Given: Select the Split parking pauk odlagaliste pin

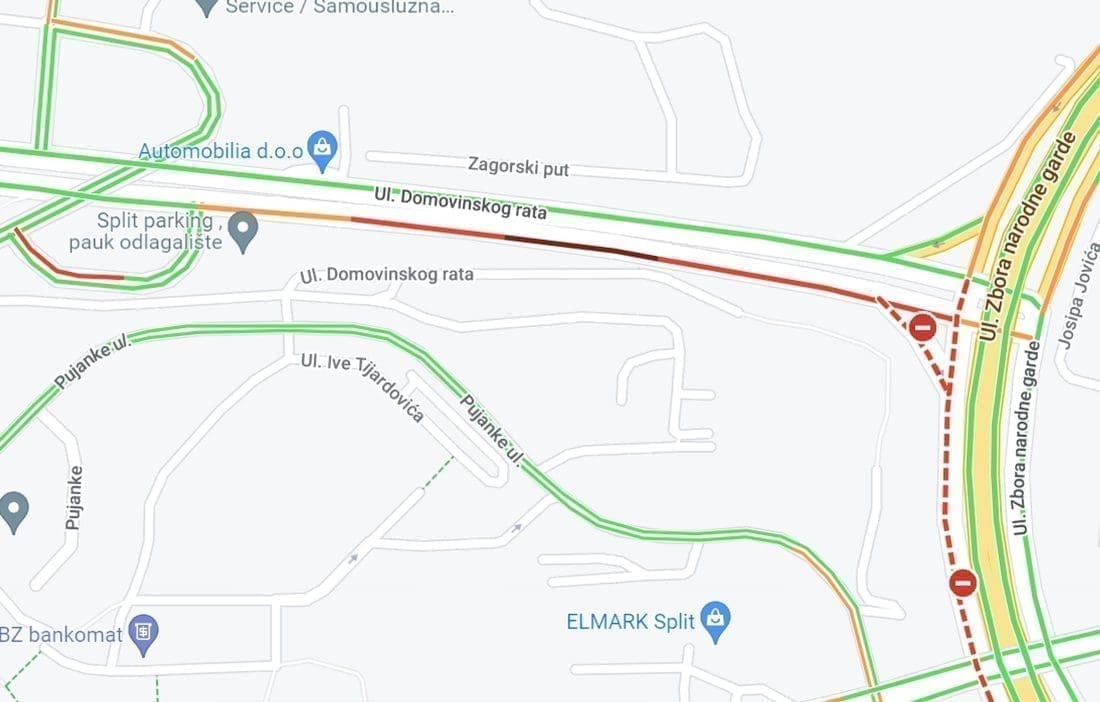Looking at the screenshot, I should tap(243, 231).
